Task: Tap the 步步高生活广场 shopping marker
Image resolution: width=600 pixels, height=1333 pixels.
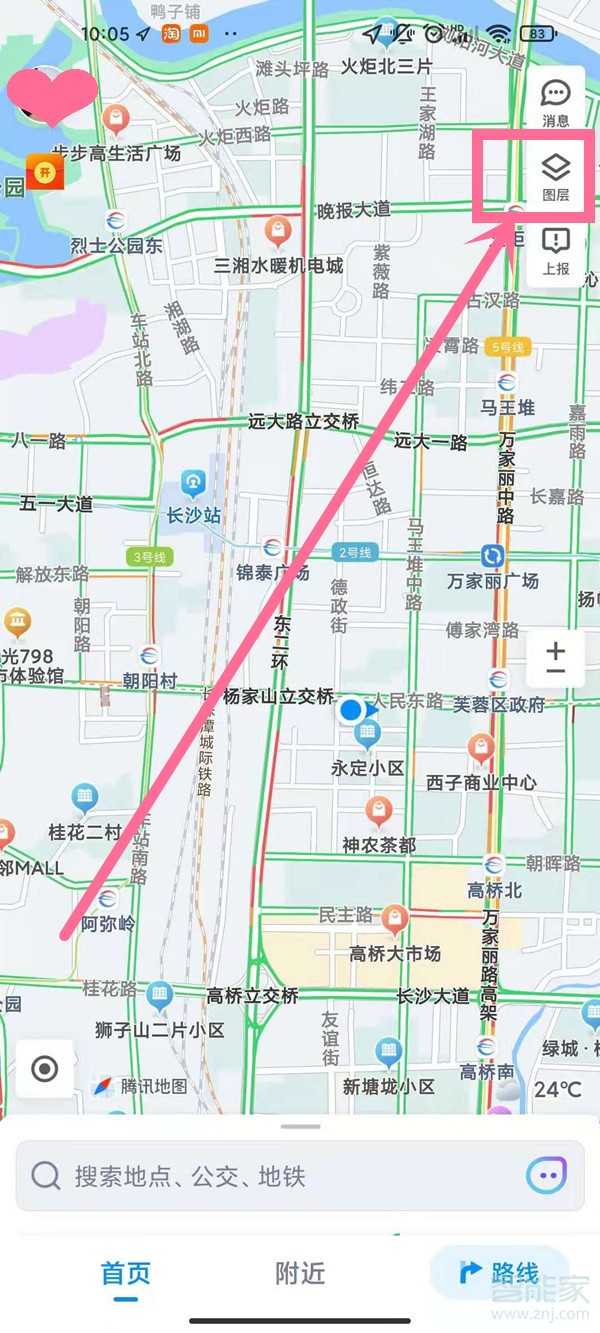Action: tap(117, 122)
